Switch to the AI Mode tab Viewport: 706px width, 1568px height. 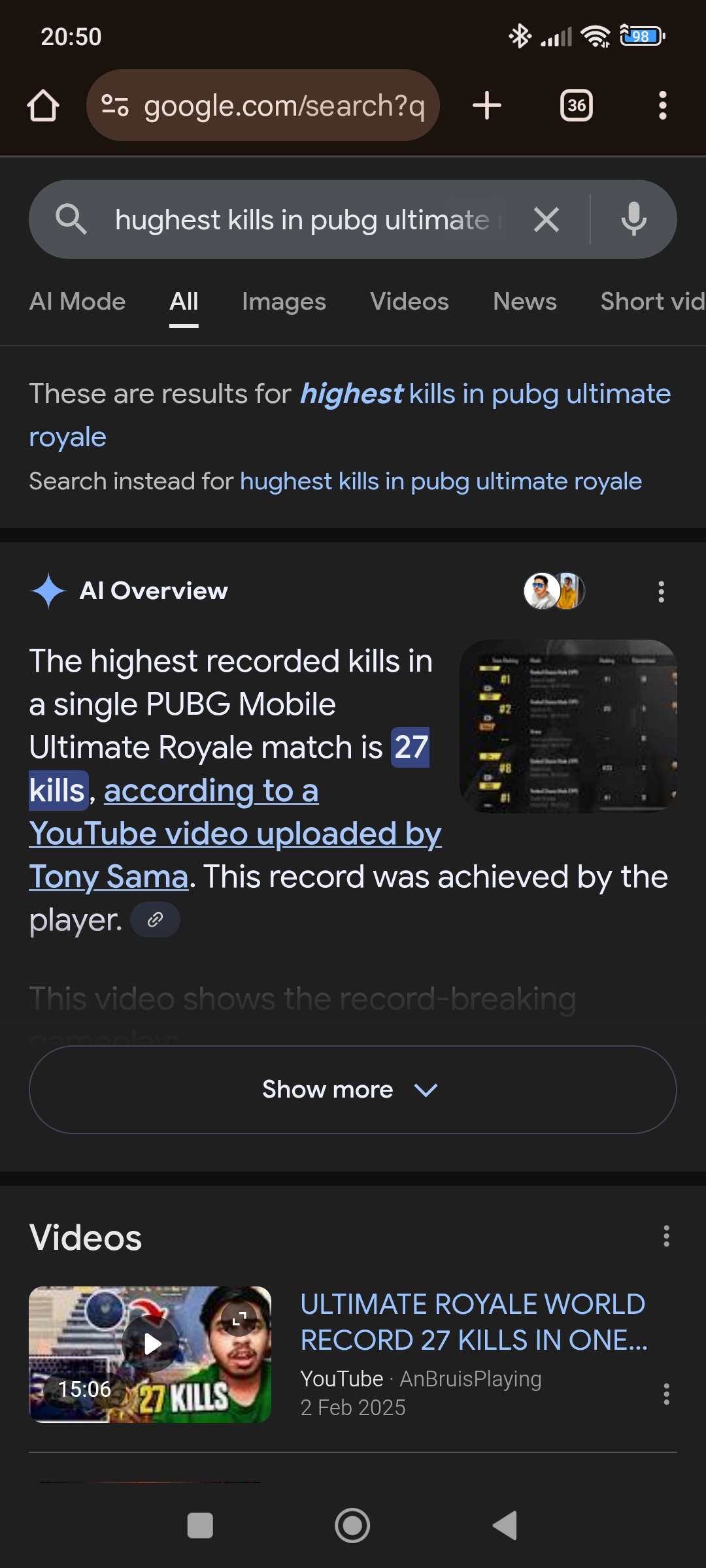coord(77,302)
